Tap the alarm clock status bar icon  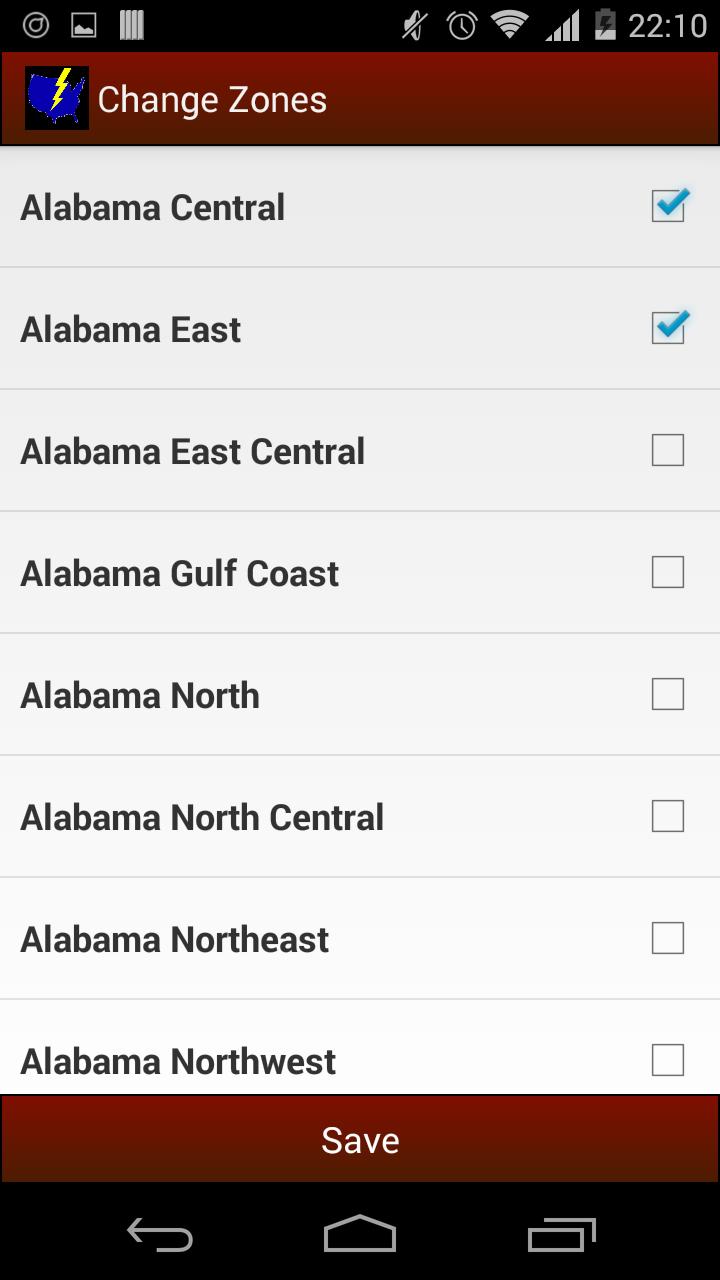pyautogui.click(x=460, y=27)
